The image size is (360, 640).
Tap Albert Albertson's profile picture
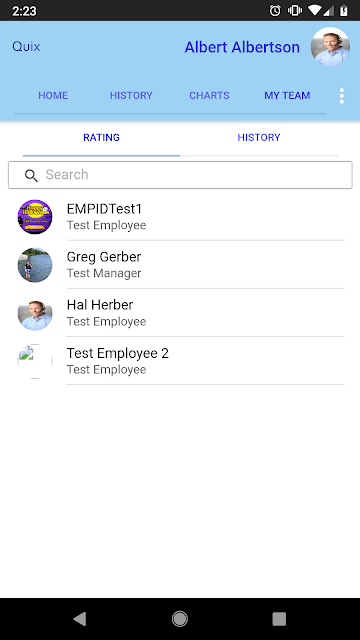(330, 47)
